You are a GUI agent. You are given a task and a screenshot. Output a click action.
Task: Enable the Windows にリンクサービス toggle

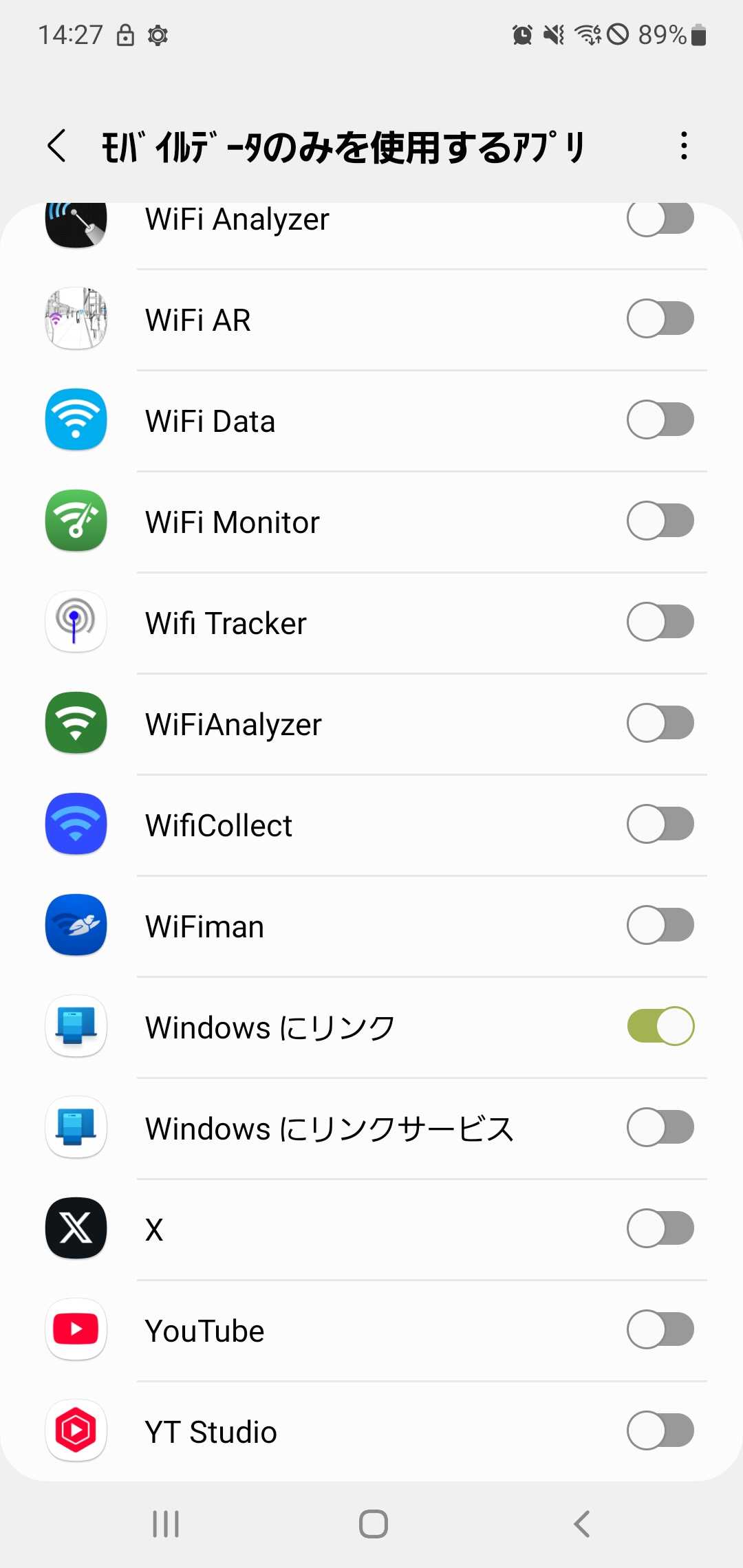coord(660,1127)
